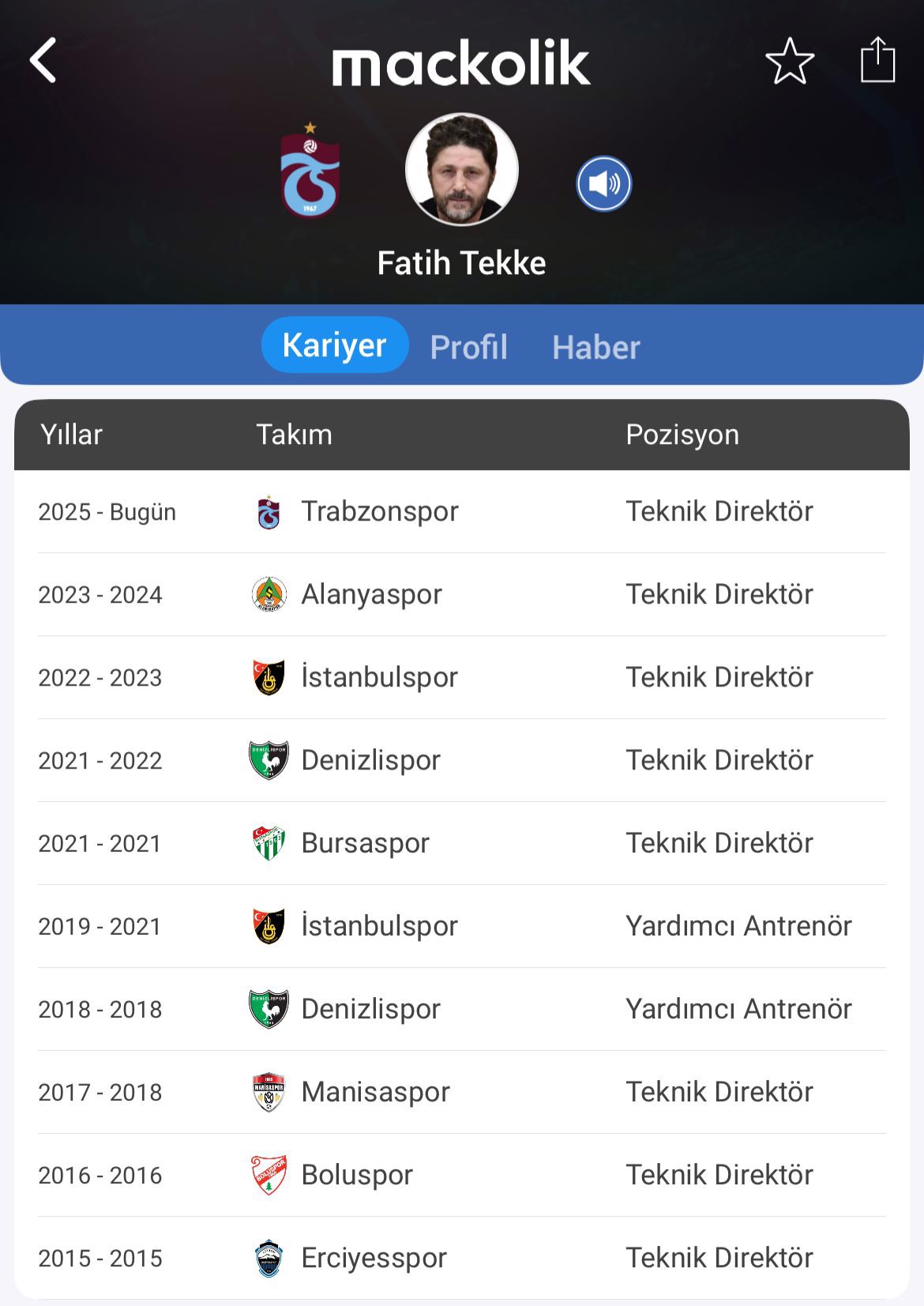The width and height of the screenshot is (924, 1306).
Task: Select the Kariyer tab
Action: (x=335, y=345)
